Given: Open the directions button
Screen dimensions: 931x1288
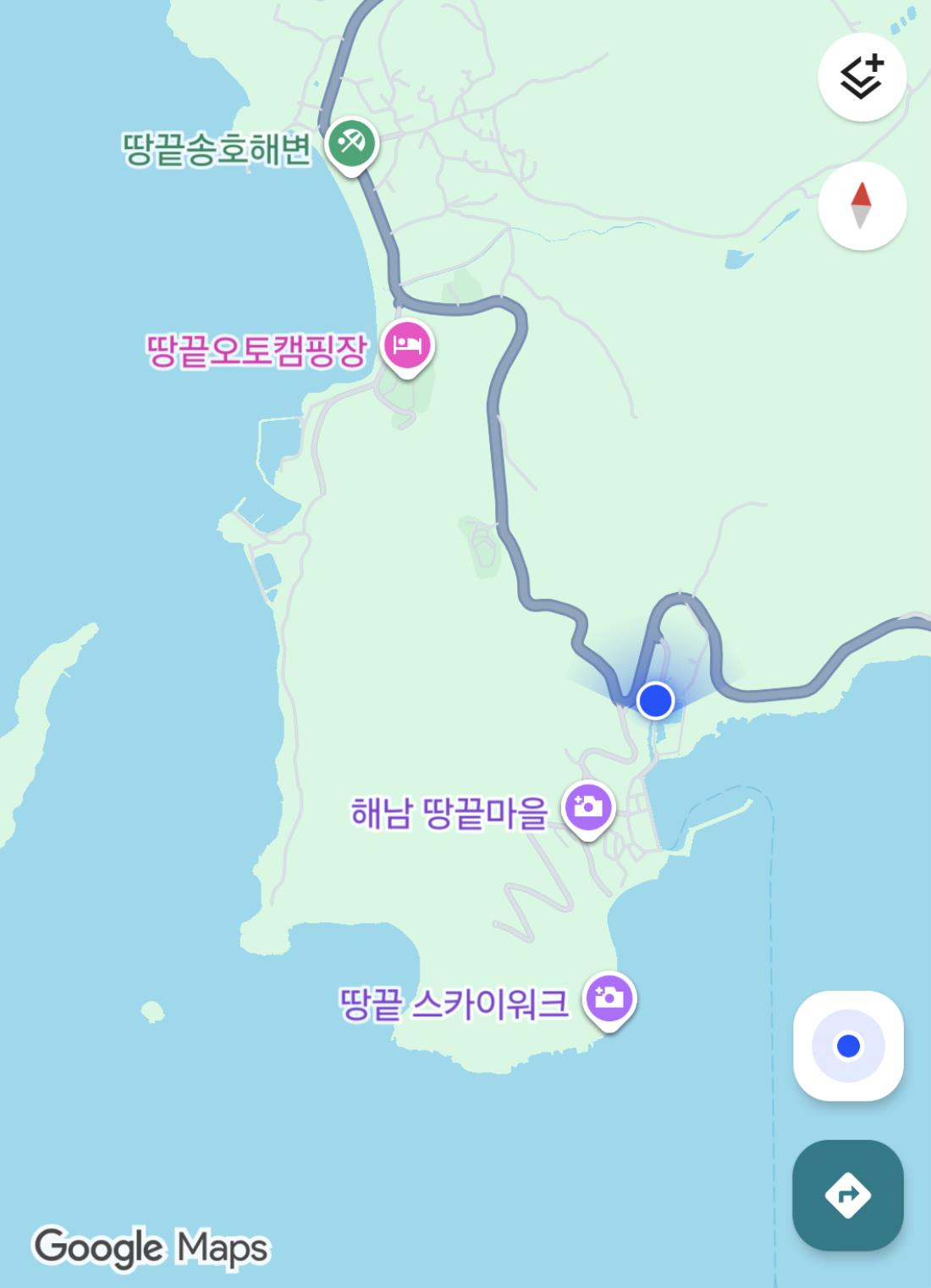Looking at the screenshot, I should (848, 1195).
